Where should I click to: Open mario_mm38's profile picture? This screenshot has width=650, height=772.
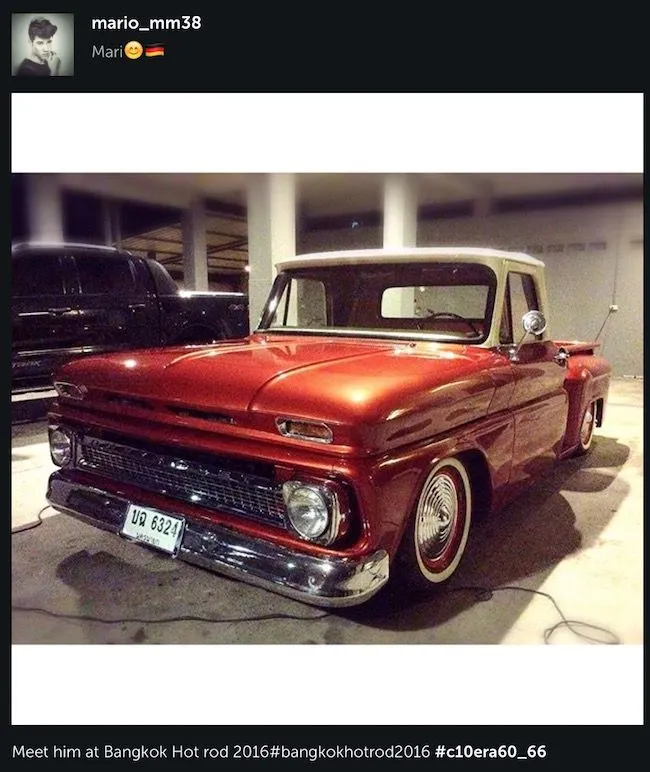42,44
